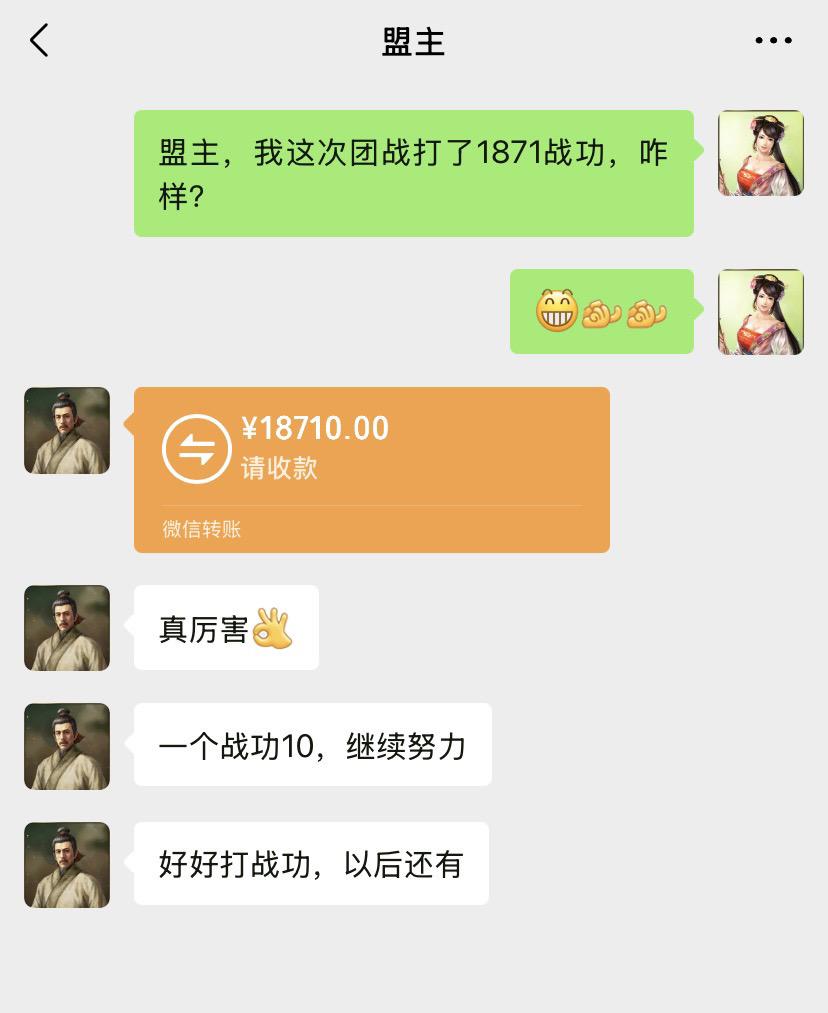Open the three-dot chat settings menu
Image resolution: width=828 pixels, height=1013 pixels.
click(x=774, y=40)
